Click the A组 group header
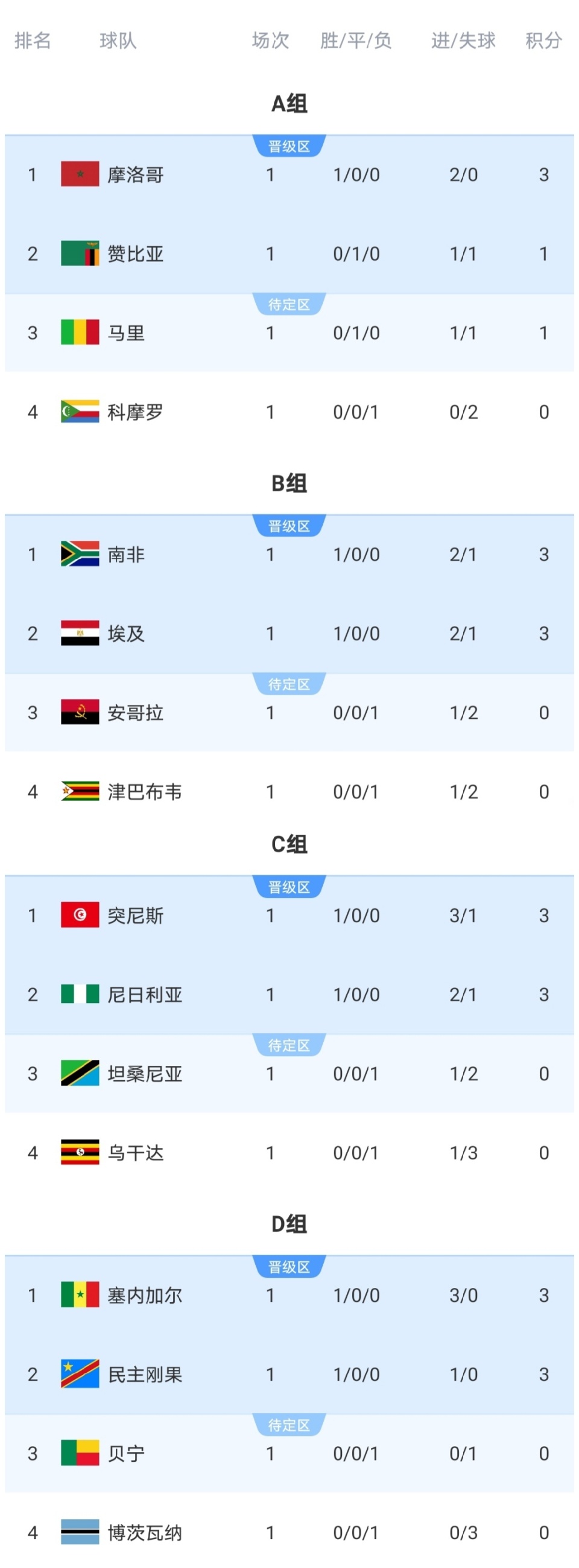The width and height of the screenshot is (579, 1568). coord(289,102)
